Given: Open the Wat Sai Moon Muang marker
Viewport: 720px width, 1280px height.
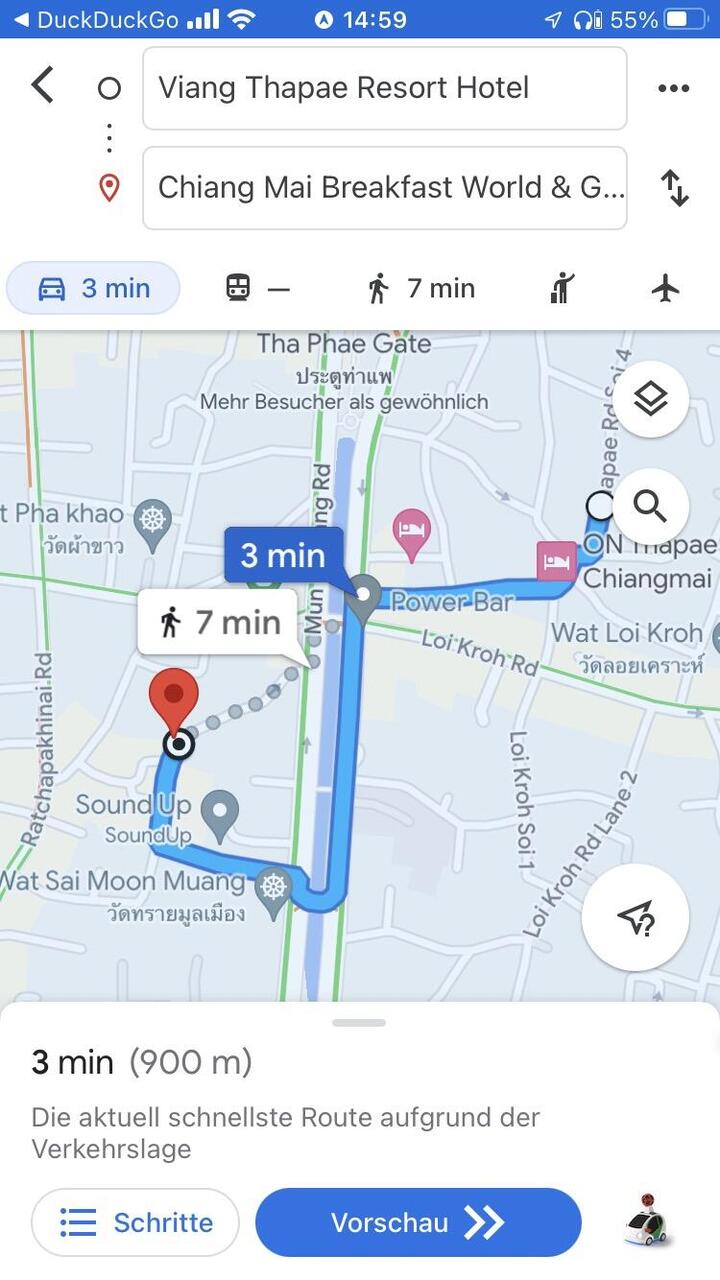Looking at the screenshot, I should tap(273, 888).
